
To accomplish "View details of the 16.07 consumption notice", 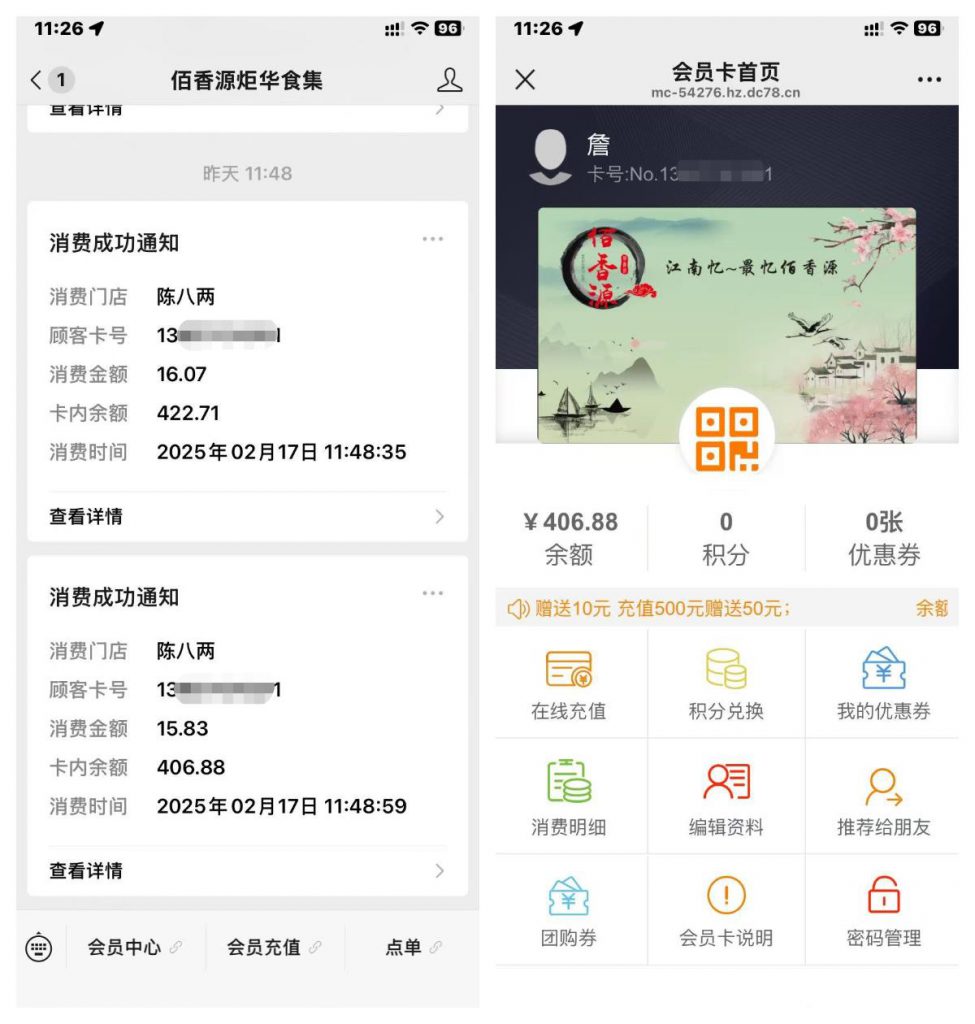I will (247, 516).
